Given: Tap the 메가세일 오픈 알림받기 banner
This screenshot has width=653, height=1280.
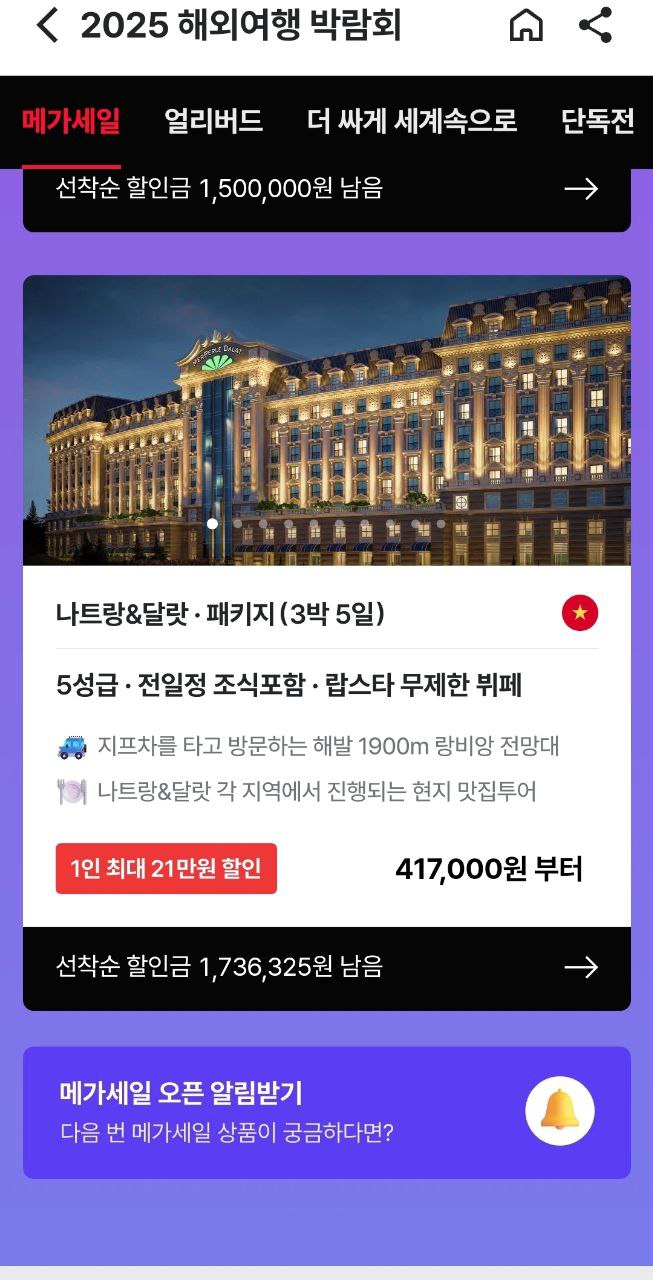Looking at the screenshot, I should pos(326,1112).
